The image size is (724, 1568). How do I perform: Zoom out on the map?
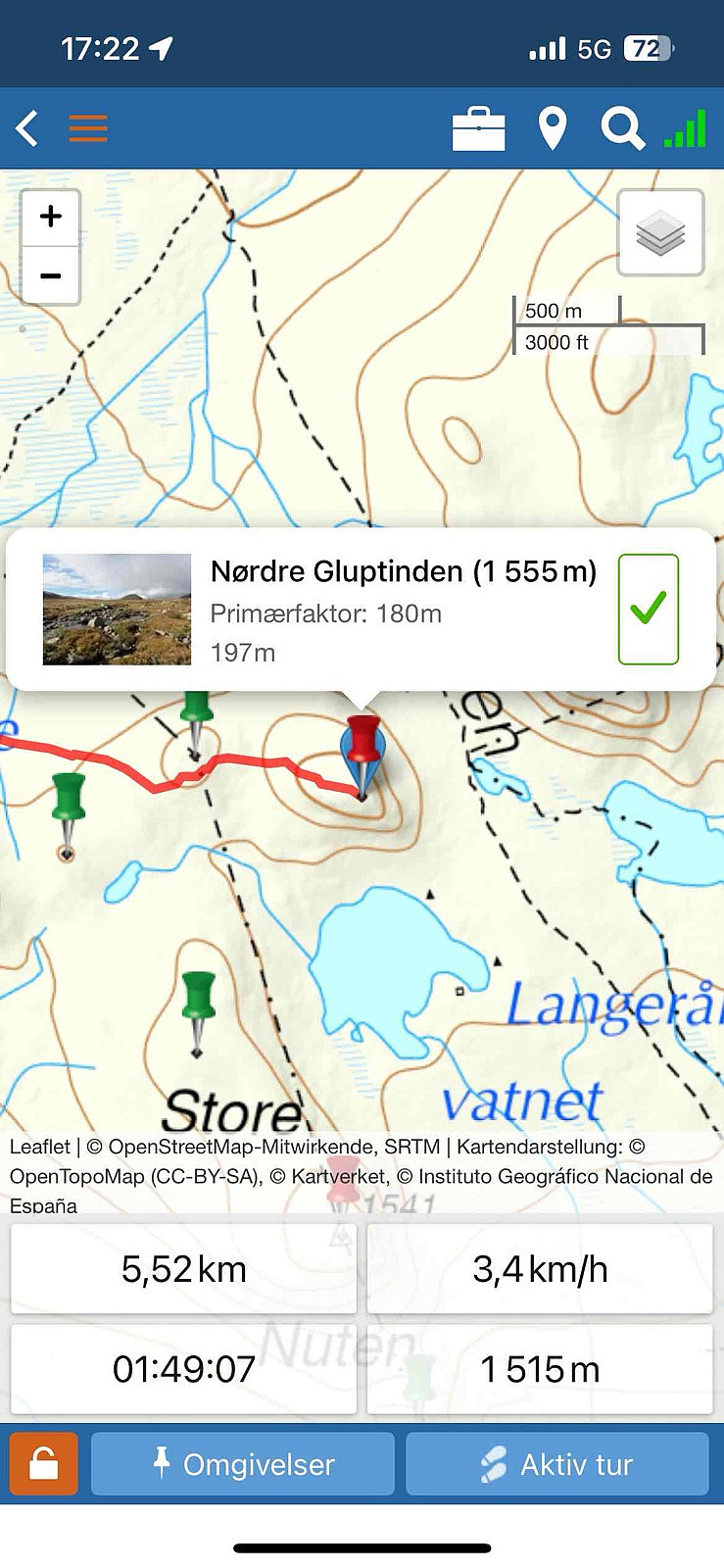point(51,275)
